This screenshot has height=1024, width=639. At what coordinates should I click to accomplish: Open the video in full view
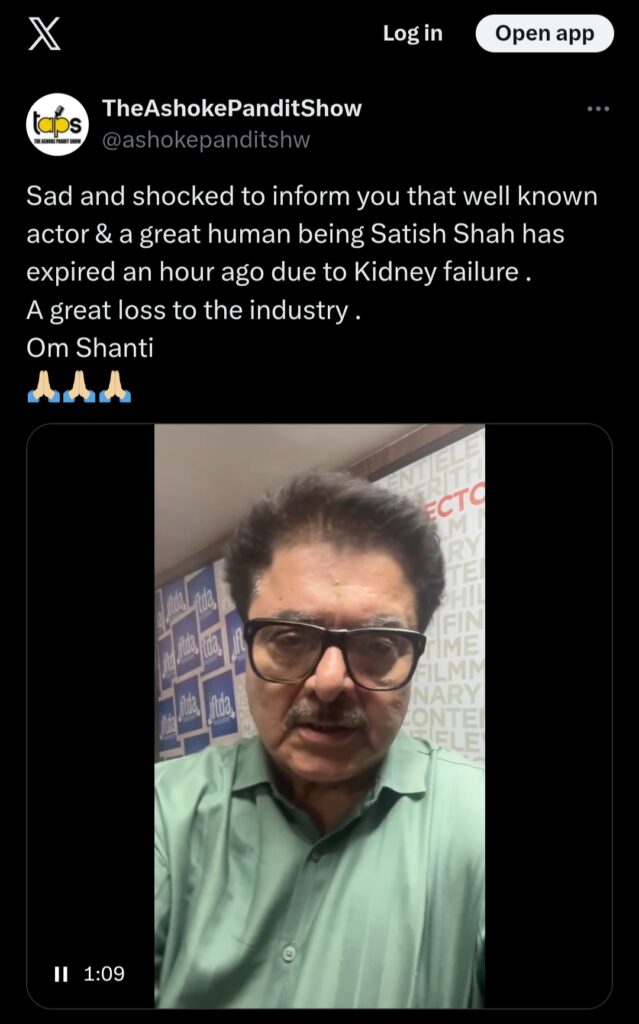[x=319, y=700]
